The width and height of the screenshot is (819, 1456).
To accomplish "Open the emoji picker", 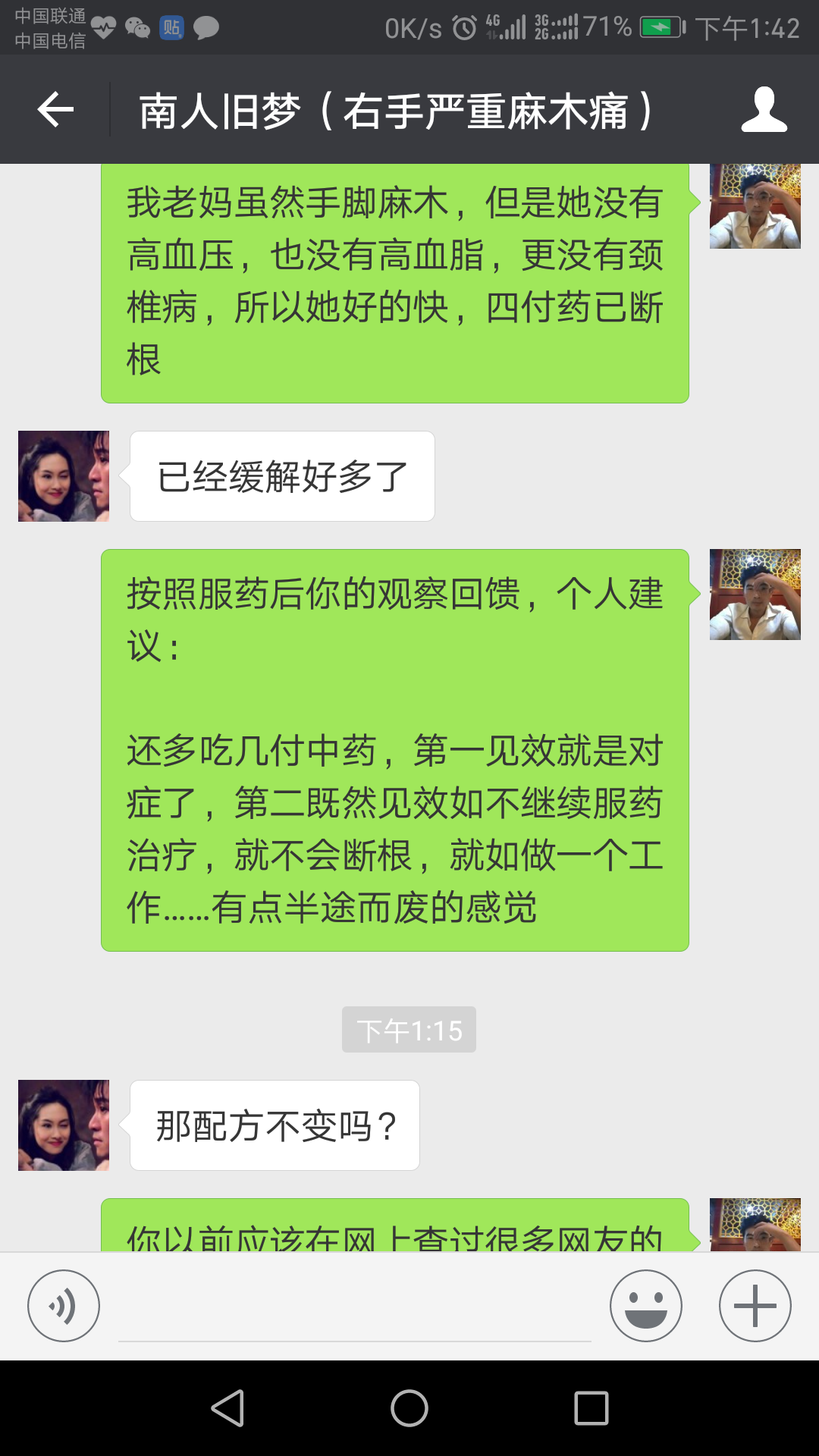I will (x=646, y=1306).
